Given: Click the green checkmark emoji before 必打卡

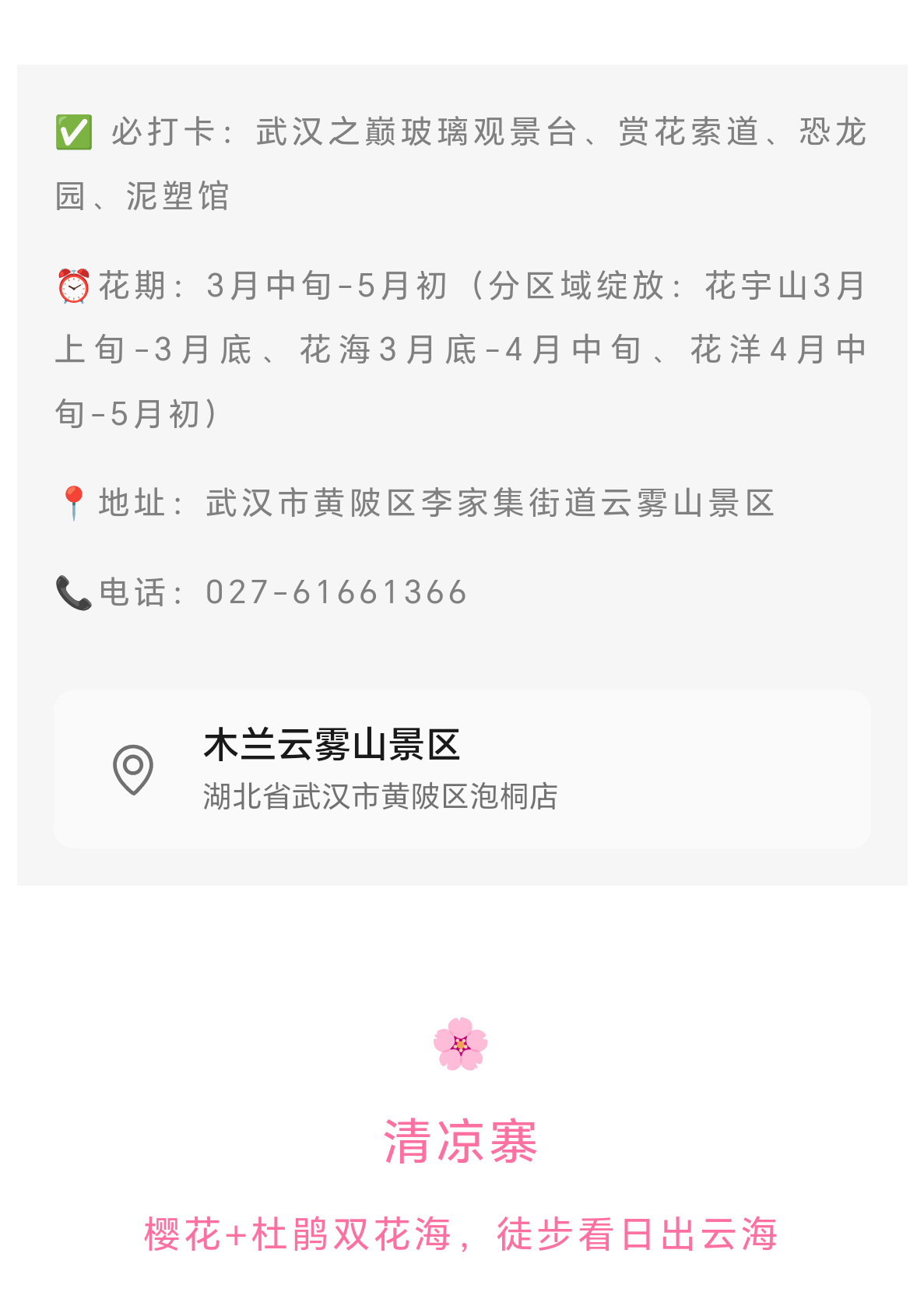Looking at the screenshot, I should click(74, 132).
